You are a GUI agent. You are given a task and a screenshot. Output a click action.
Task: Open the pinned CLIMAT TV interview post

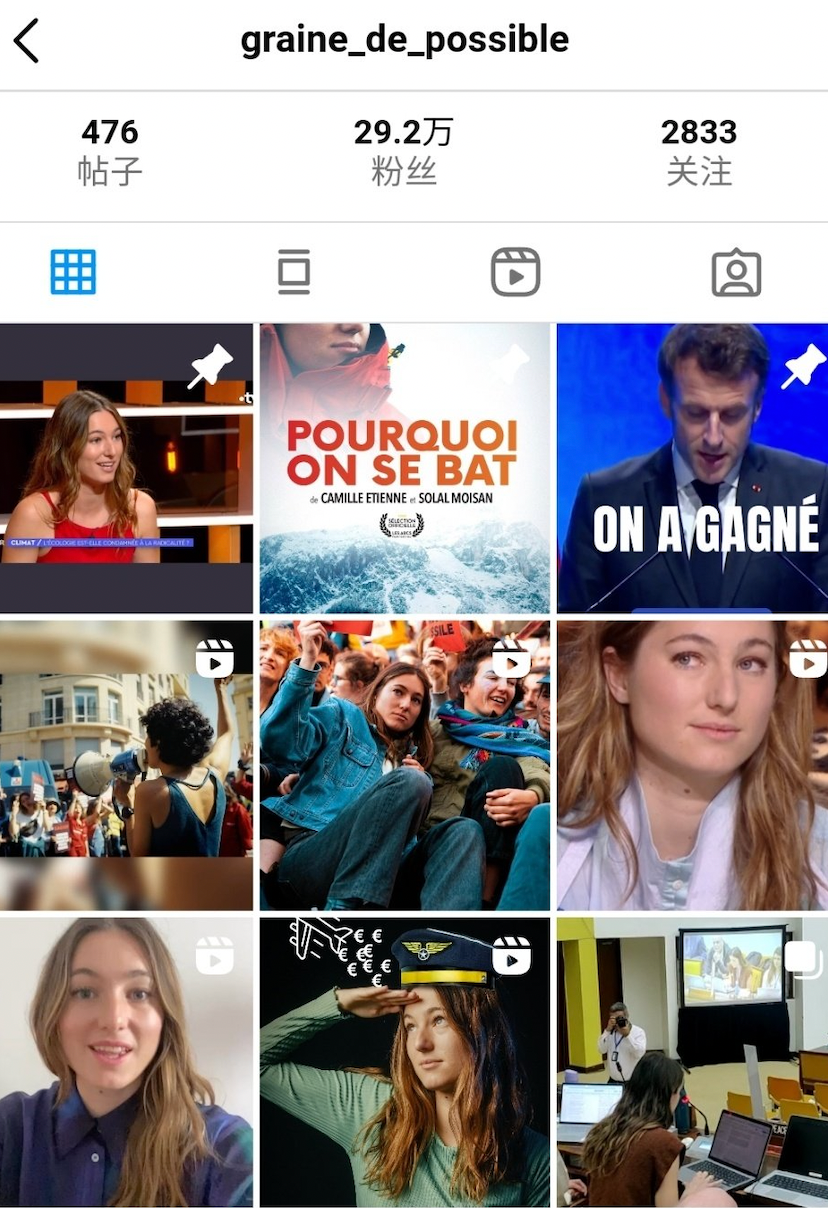point(126,468)
